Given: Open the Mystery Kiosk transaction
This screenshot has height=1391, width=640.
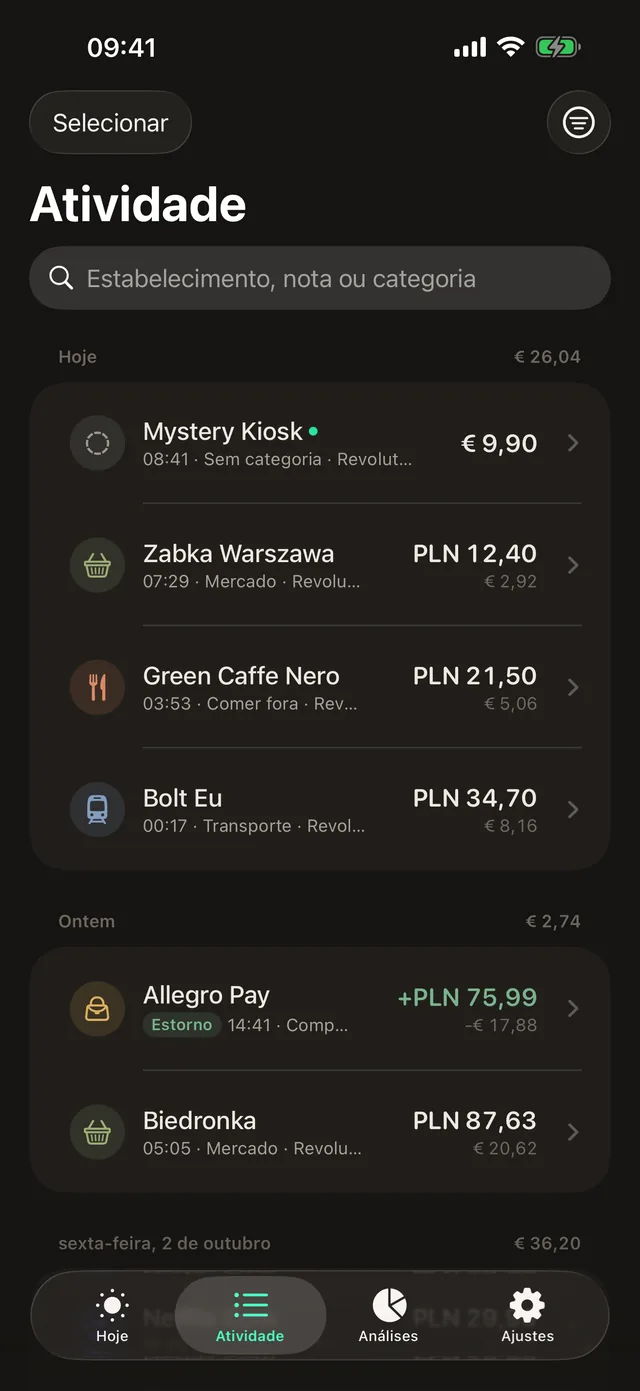Looking at the screenshot, I should [320, 443].
